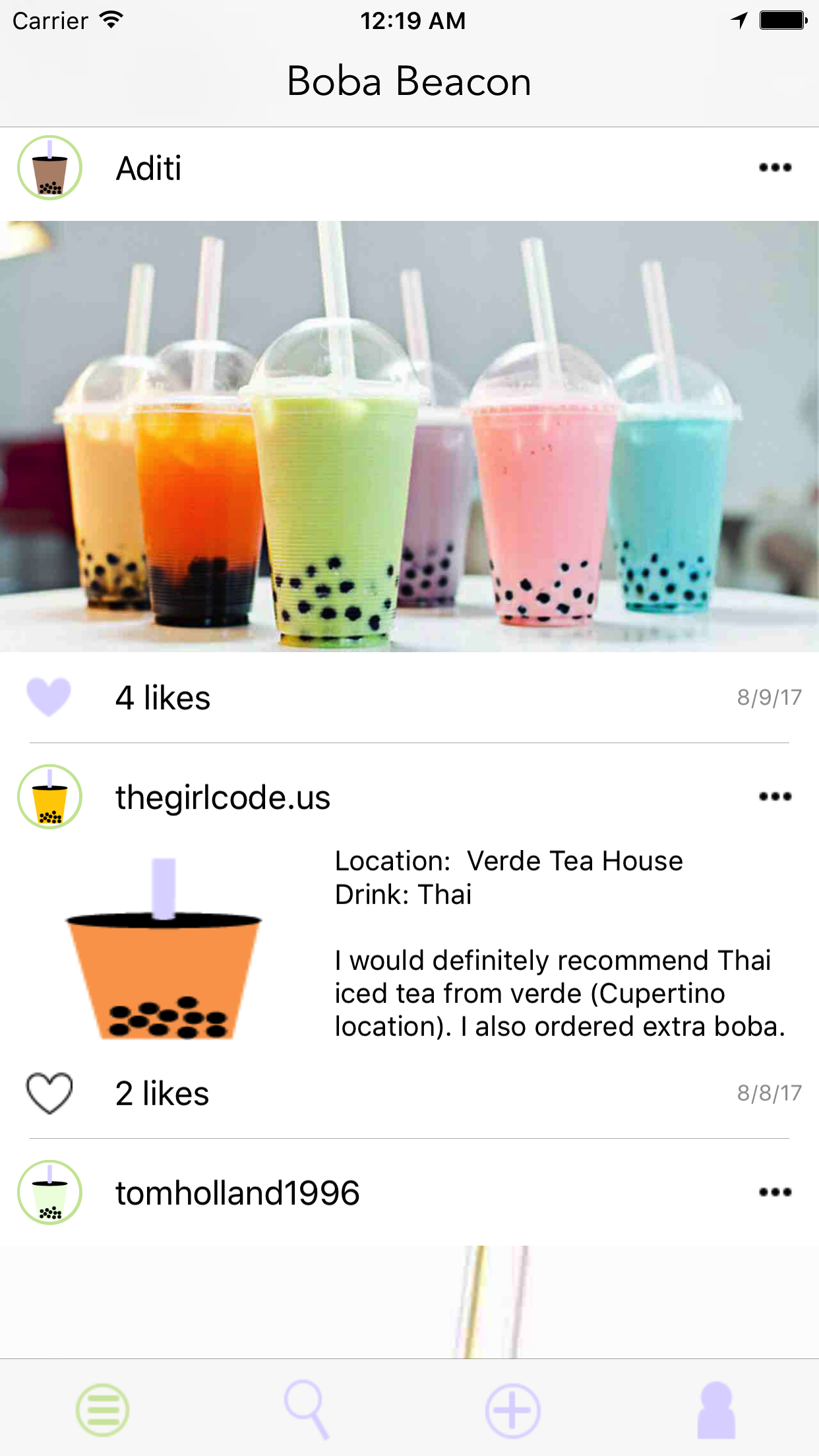The height and width of the screenshot is (1456, 819).
Task: Open the feed list icon in tab bar
Action: click(102, 1411)
